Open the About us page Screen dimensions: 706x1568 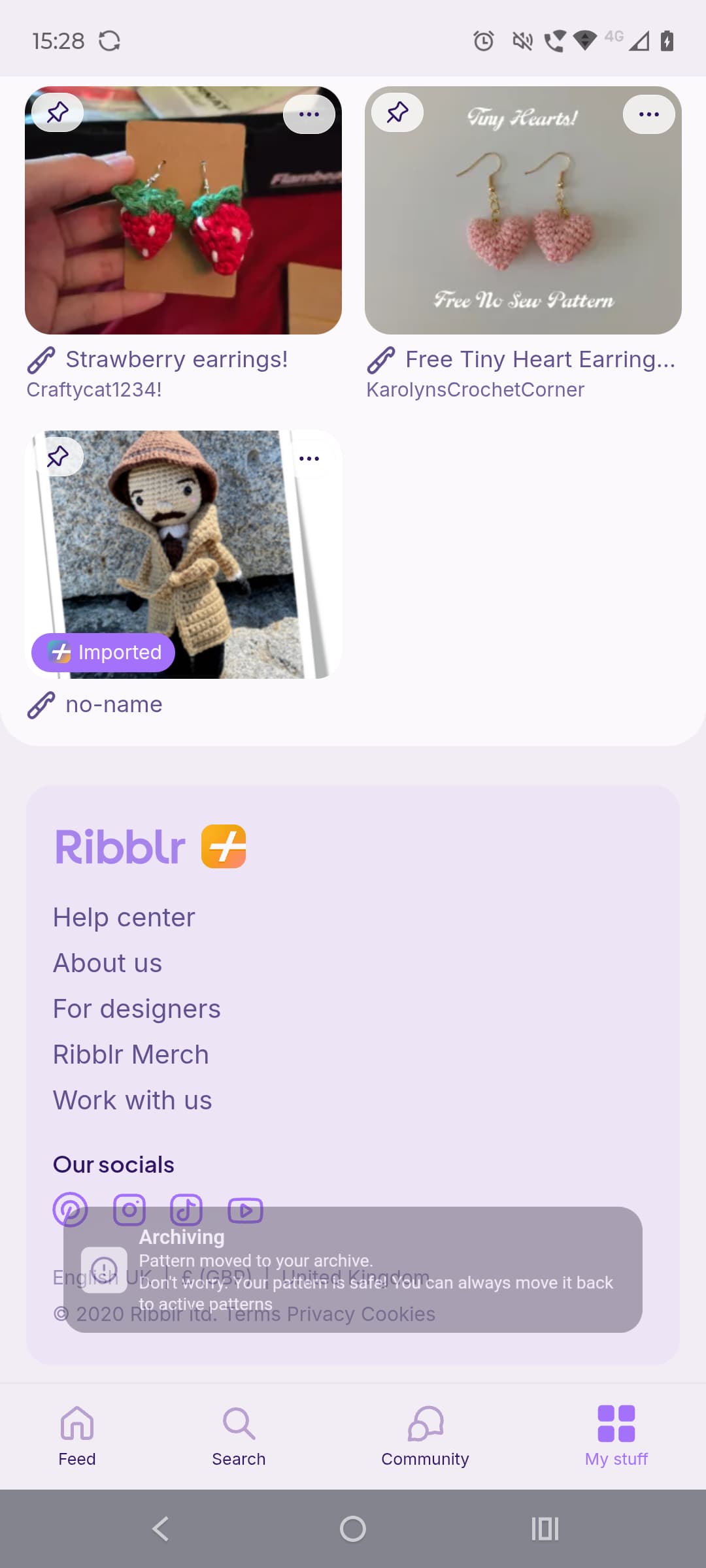point(108,963)
